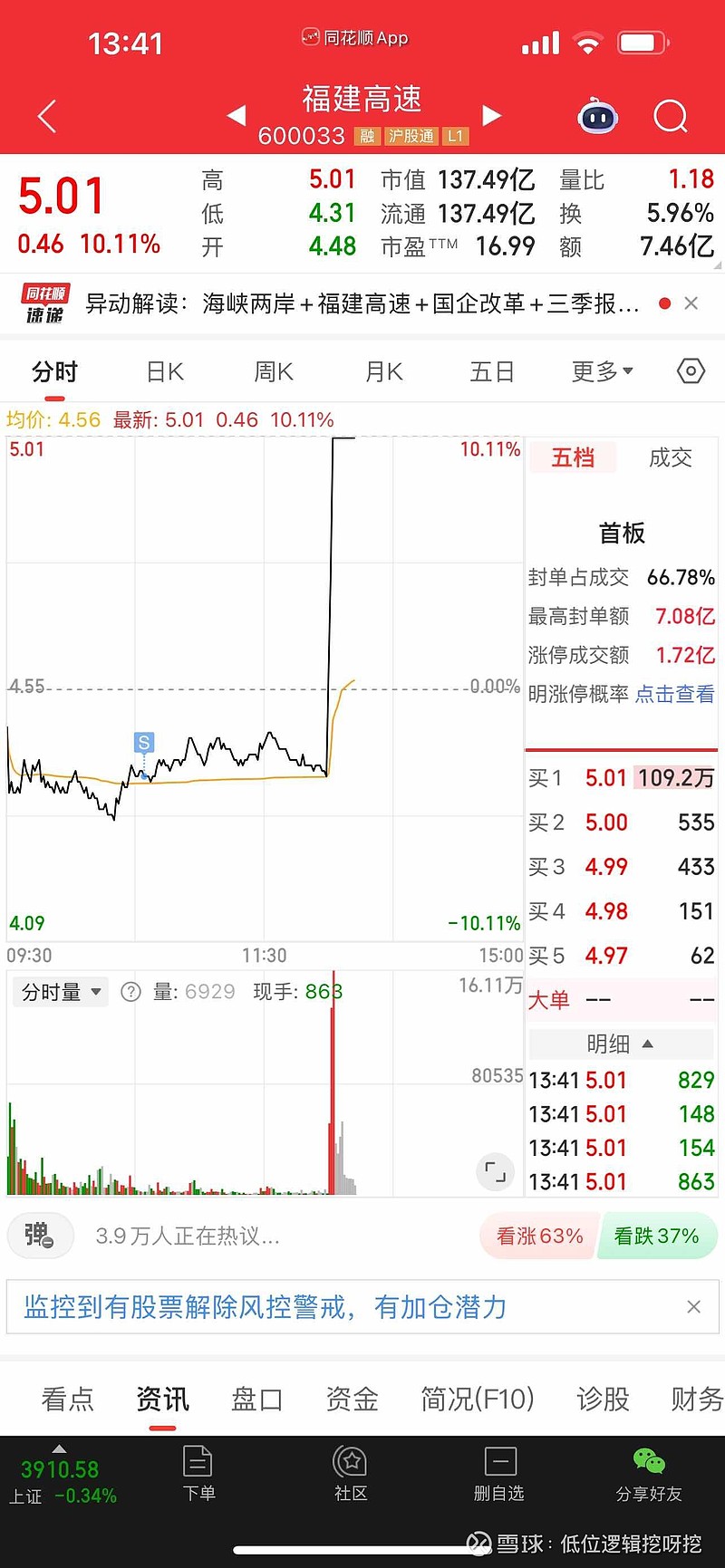Open the 资金 funds tab

tap(352, 1400)
